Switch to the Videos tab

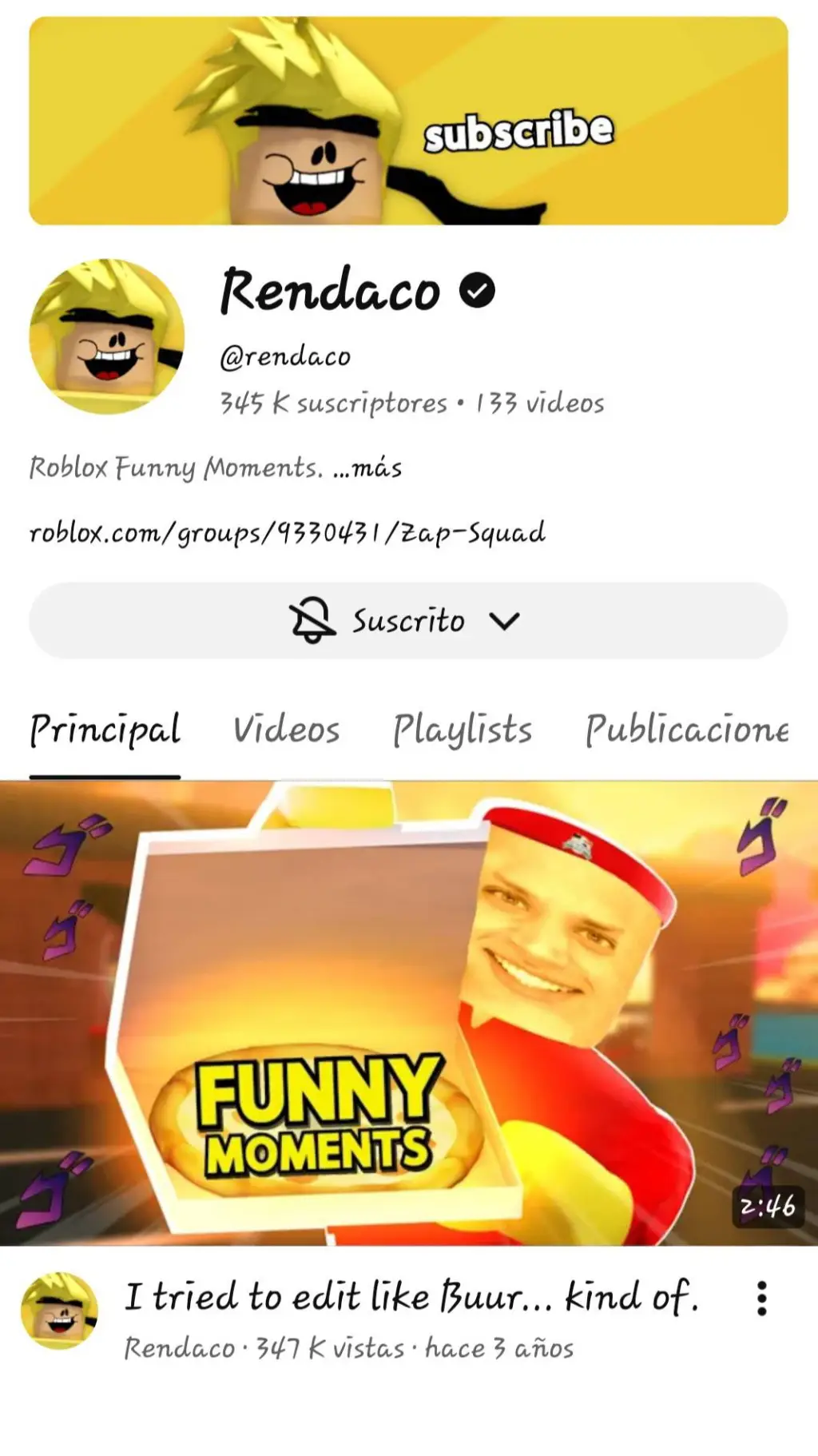pyautogui.click(x=286, y=730)
